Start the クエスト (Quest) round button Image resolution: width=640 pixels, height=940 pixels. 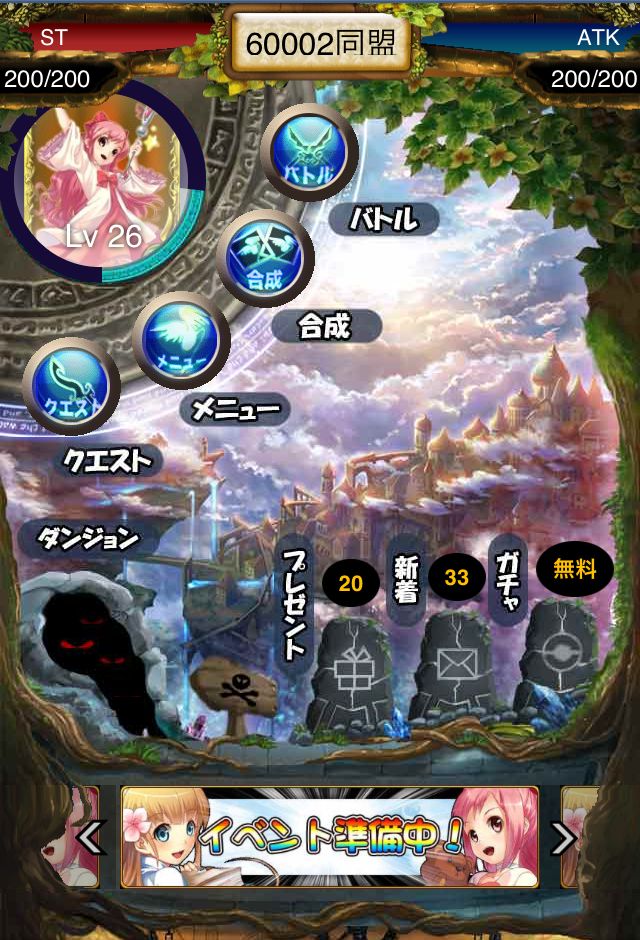pos(70,386)
